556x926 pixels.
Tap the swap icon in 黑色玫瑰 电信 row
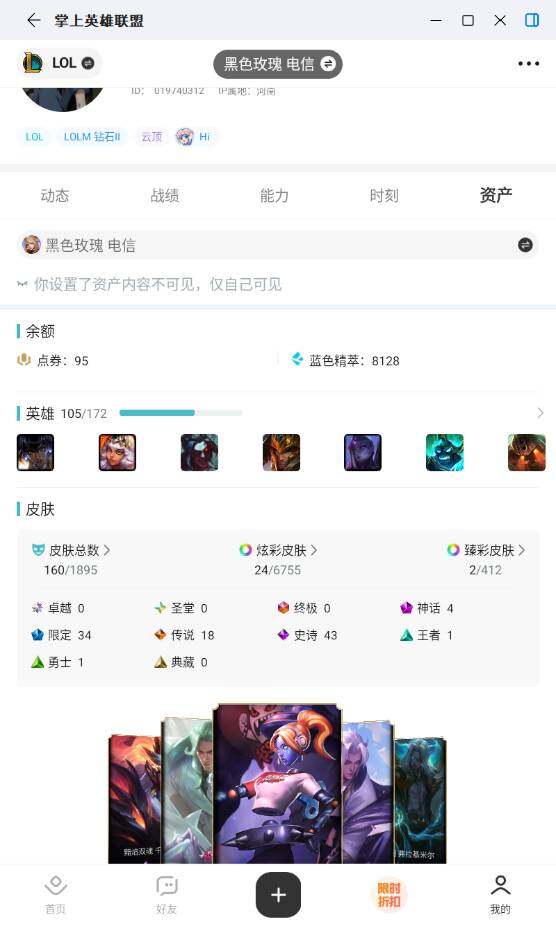[x=525, y=245]
